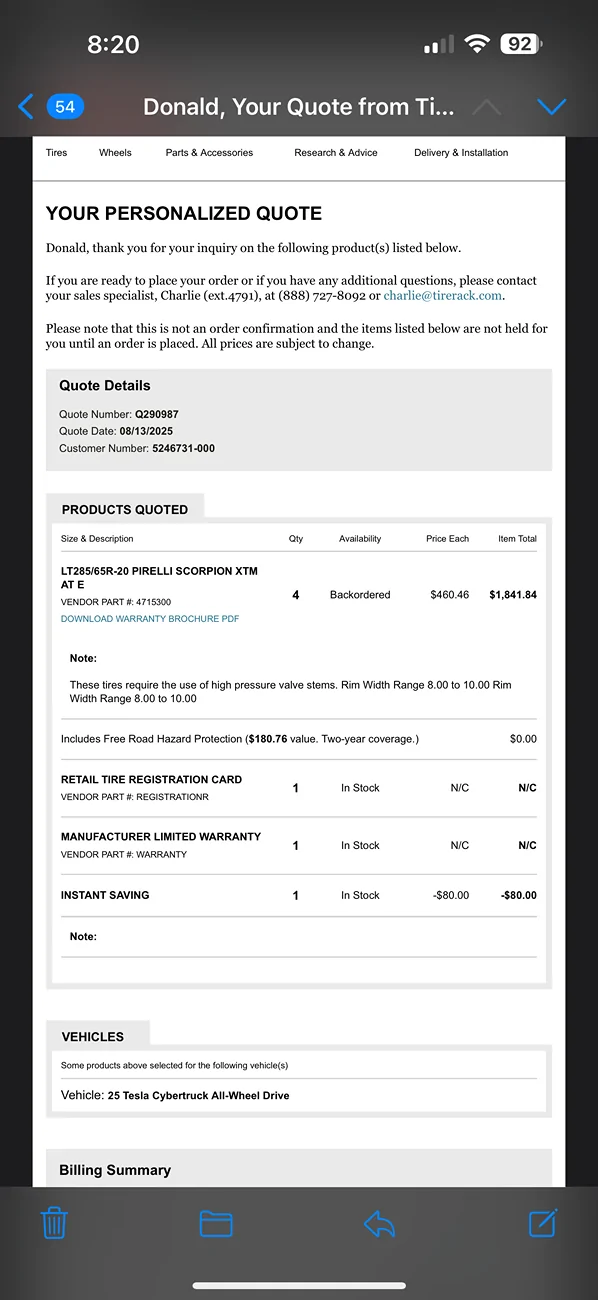Email charlie@tirerack.com
This screenshot has width=598, height=1300.
point(442,296)
